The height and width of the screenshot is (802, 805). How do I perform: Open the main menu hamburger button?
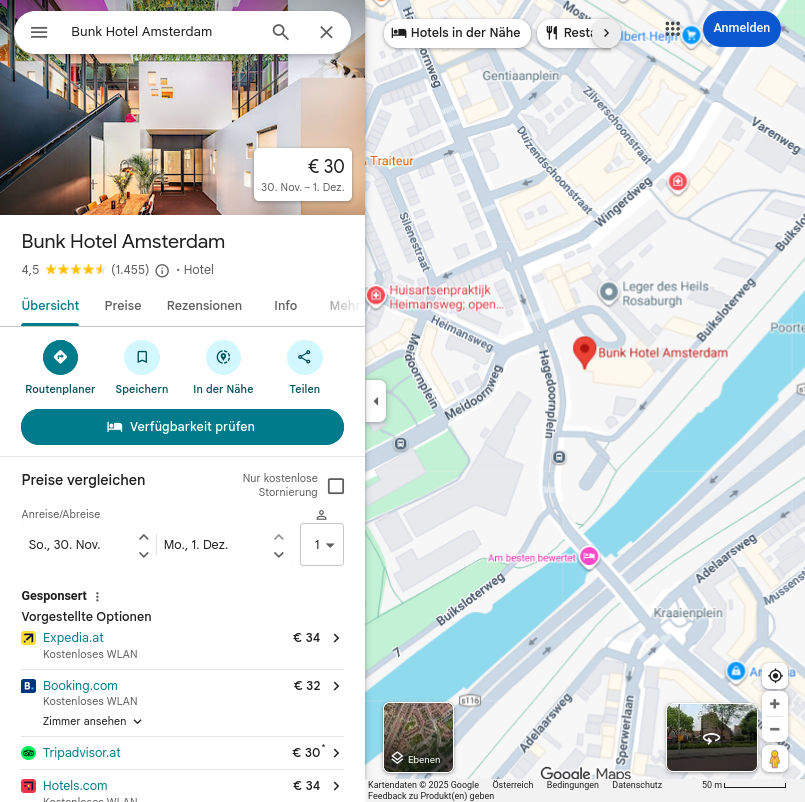tap(39, 32)
